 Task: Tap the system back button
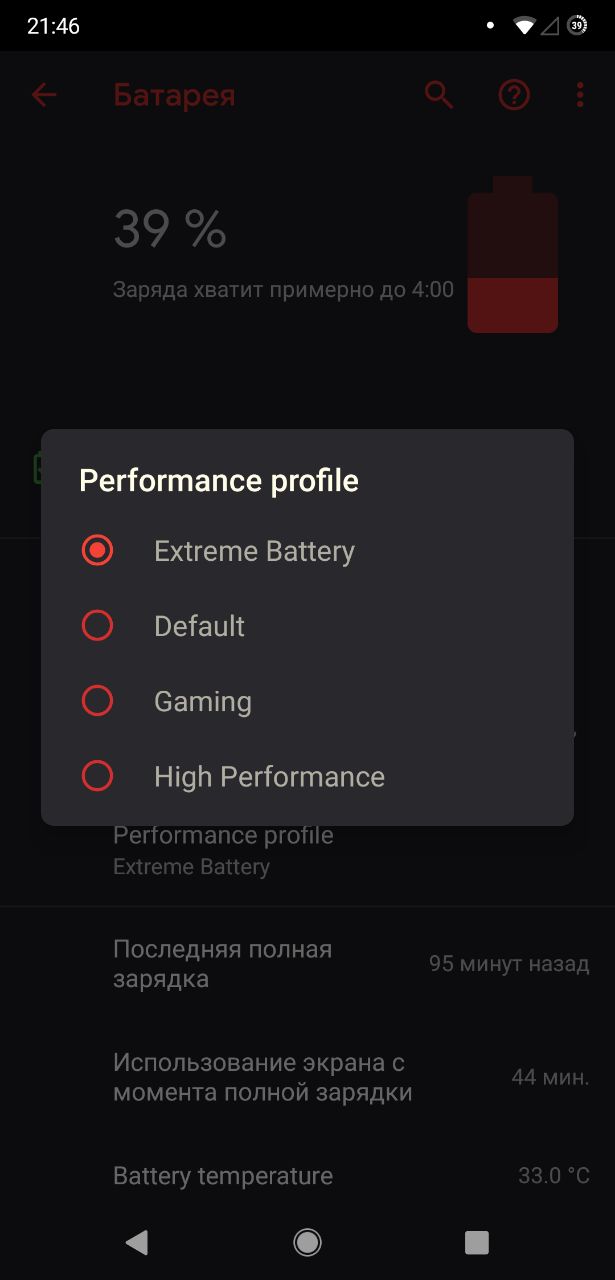pyautogui.click(x=137, y=1242)
